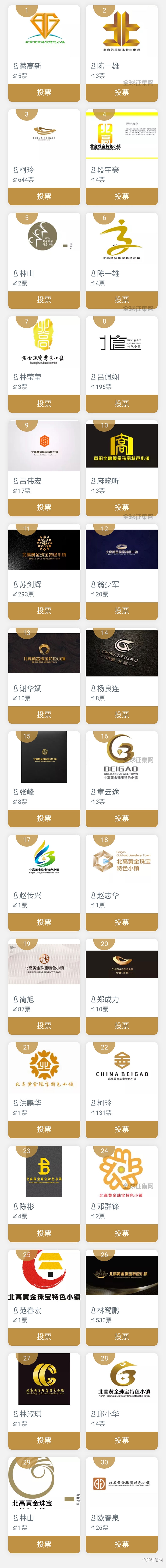Vote for entry 1 by 蔡高新

coord(44,93)
